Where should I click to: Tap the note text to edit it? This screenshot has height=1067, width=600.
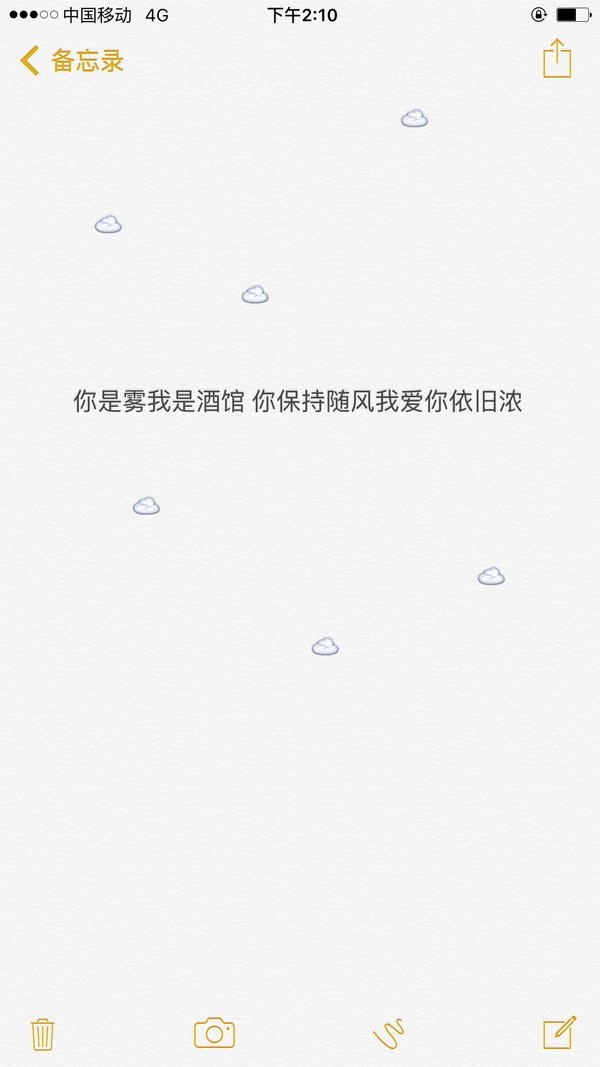pos(297,402)
